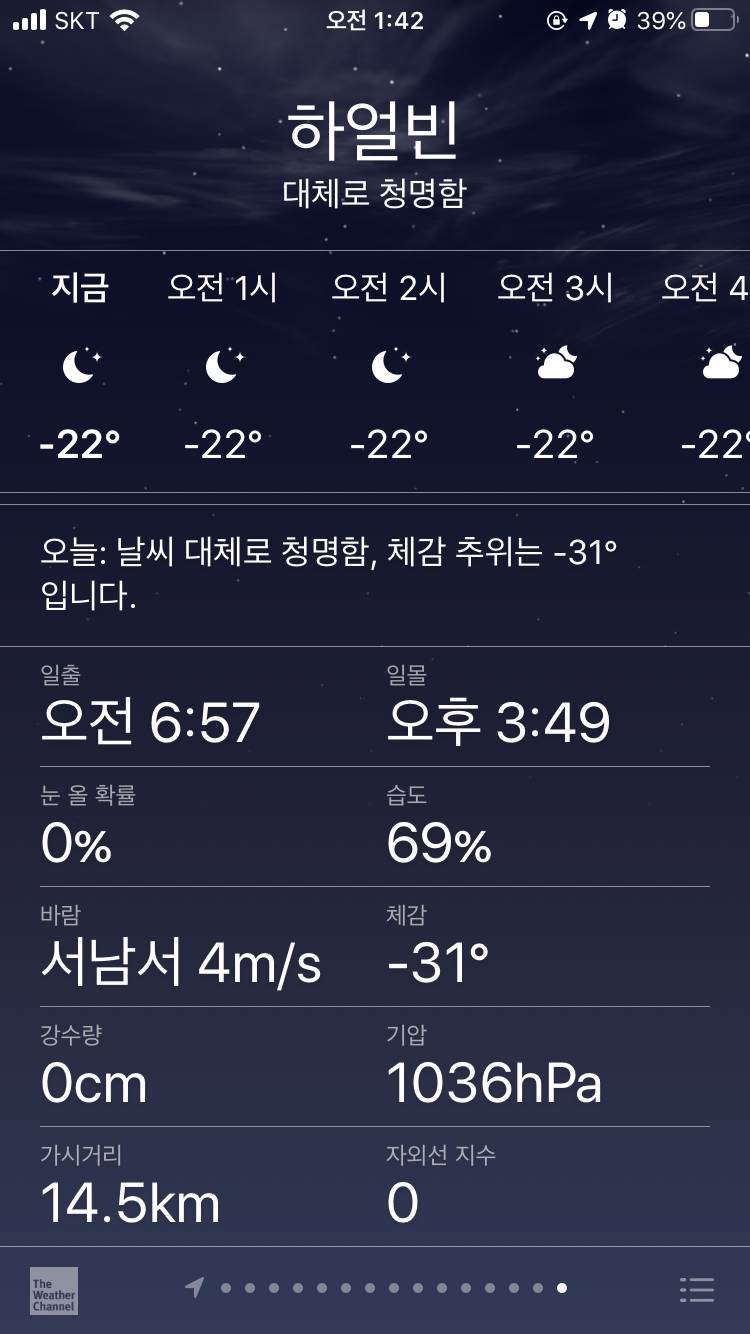Select the cloudy night icon at 오전 3시
Screen dimensions: 750x1334
(555, 365)
